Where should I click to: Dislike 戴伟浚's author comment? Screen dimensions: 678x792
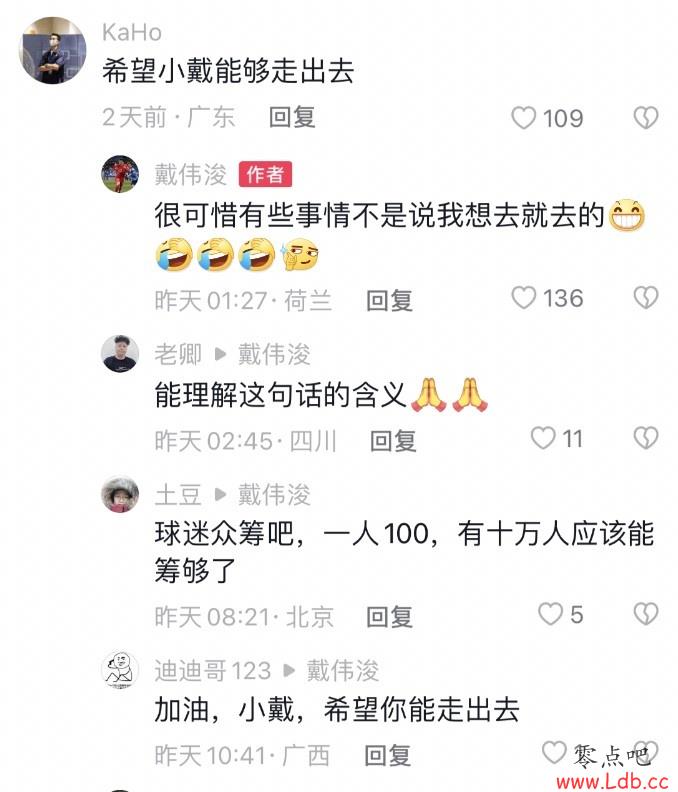point(646,298)
